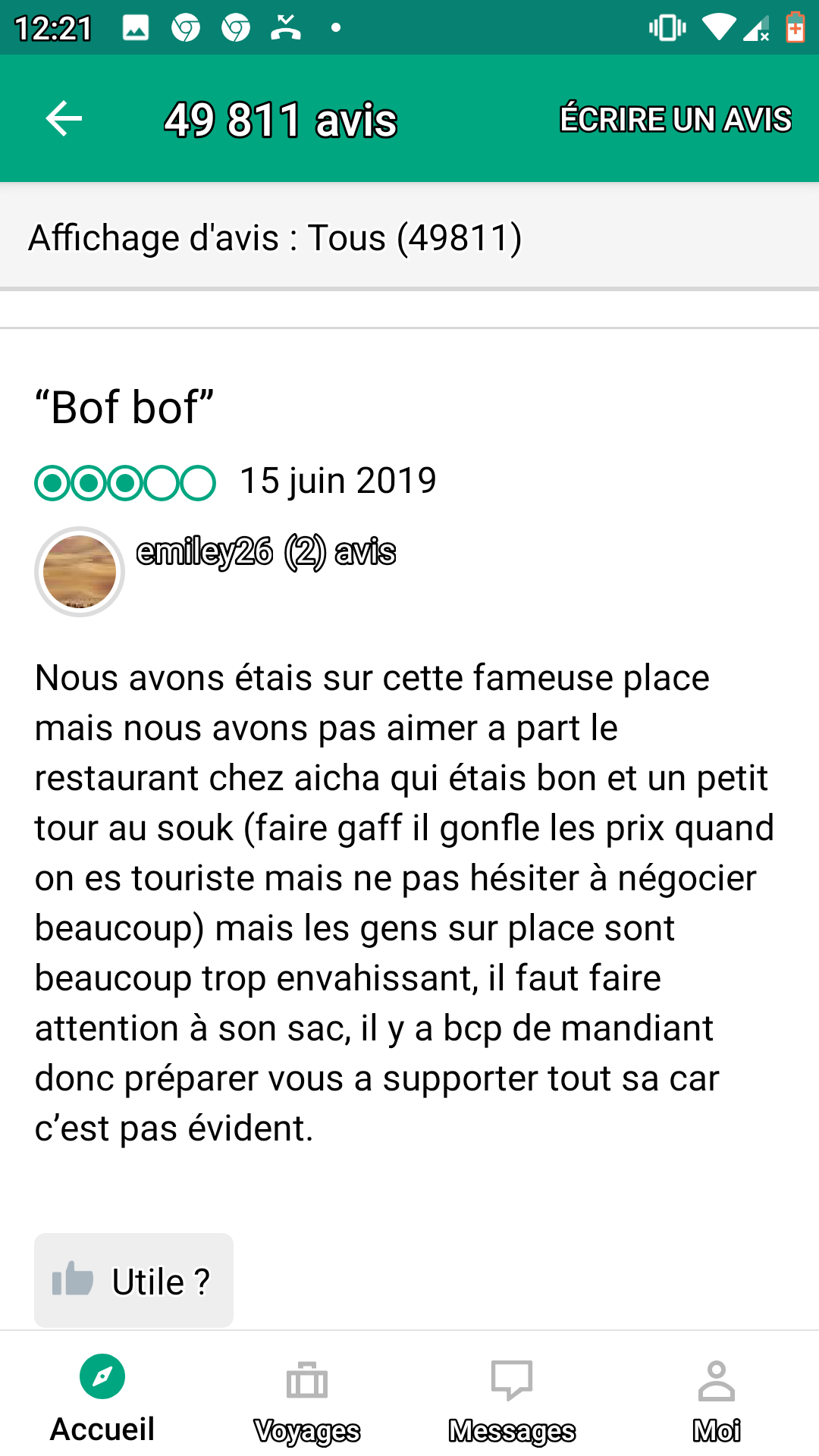Select the Moi tab
This screenshot has height=1456, width=819.
(x=717, y=1398)
